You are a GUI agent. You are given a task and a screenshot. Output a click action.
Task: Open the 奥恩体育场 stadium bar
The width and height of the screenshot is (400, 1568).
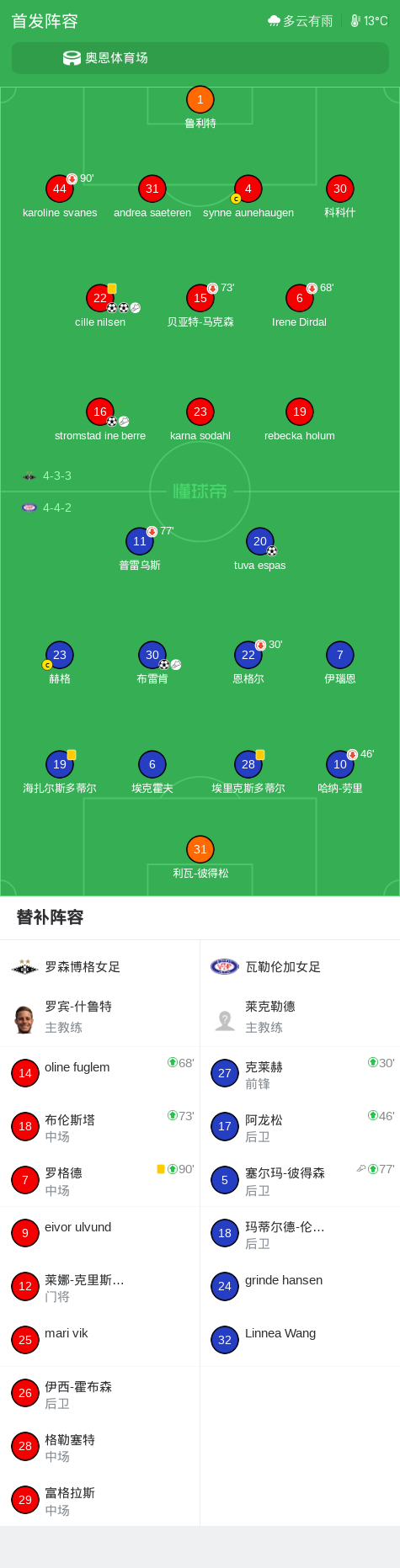click(x=200, y=58)
